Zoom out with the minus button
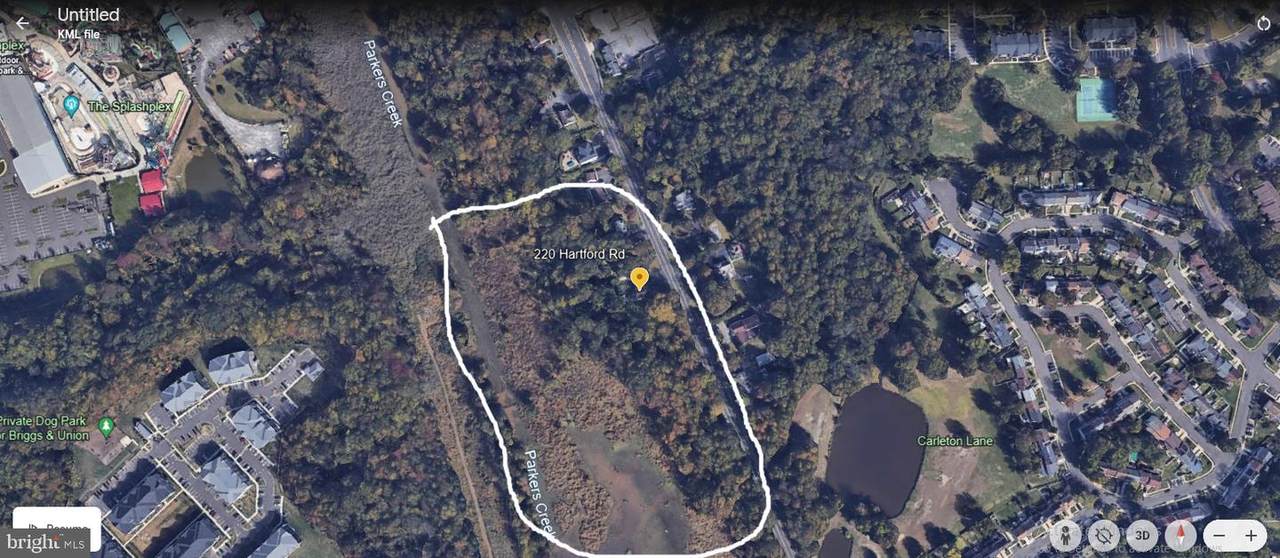Screen dimensions: 1280x558 pyautogui.click(x=1219, y=534)
